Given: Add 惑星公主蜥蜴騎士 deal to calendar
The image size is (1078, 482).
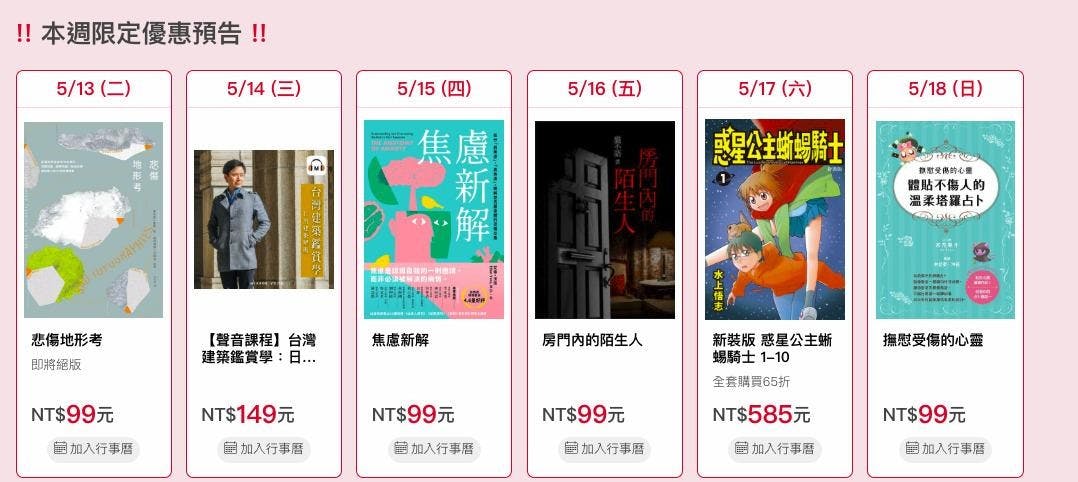Looking at the screenshot, I should 775,449.
